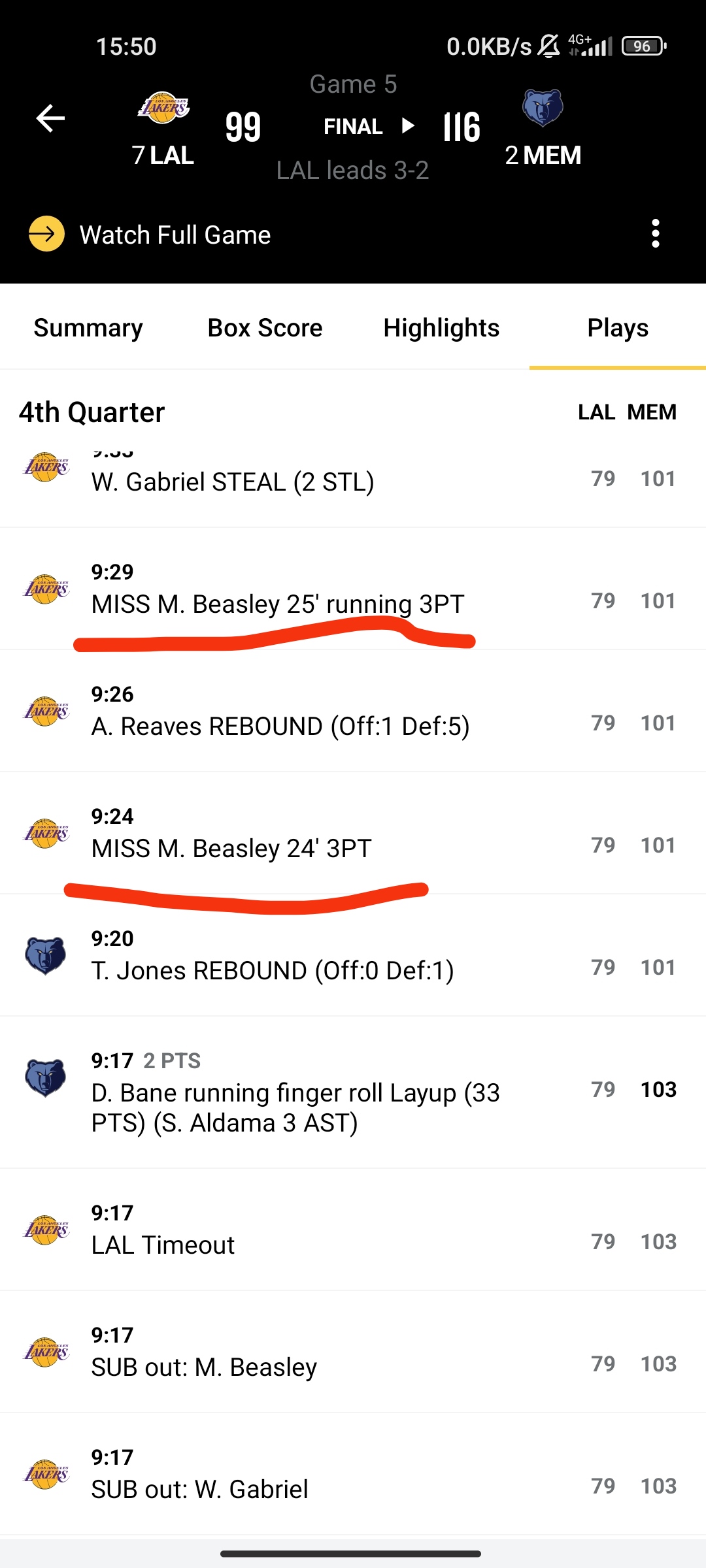
Task: Go back using the header arrow
Action: (50, 118)
